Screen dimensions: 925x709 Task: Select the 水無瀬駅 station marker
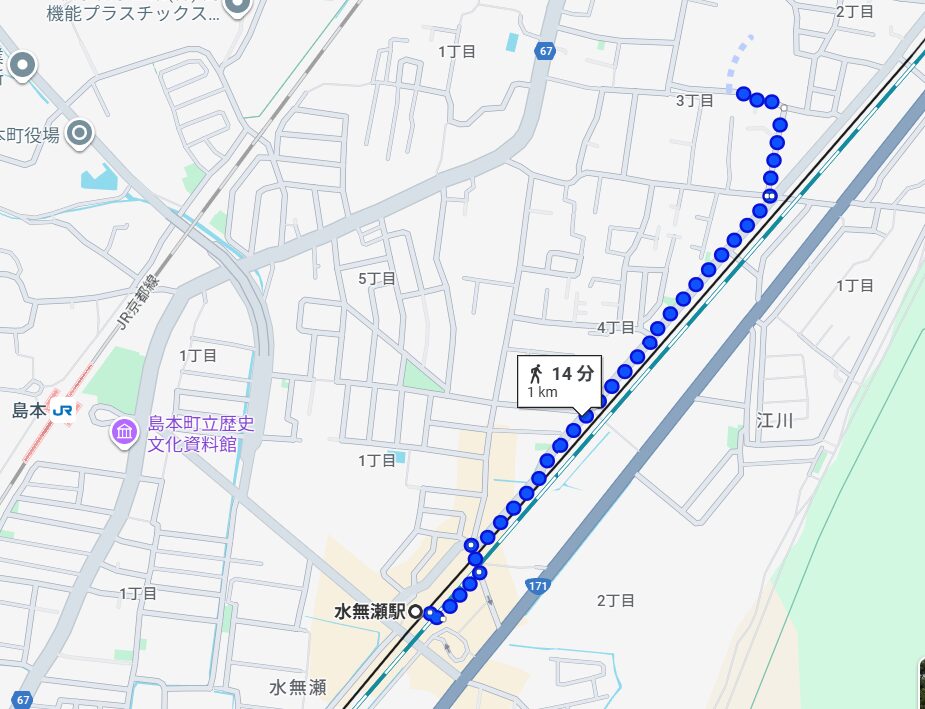415,612
